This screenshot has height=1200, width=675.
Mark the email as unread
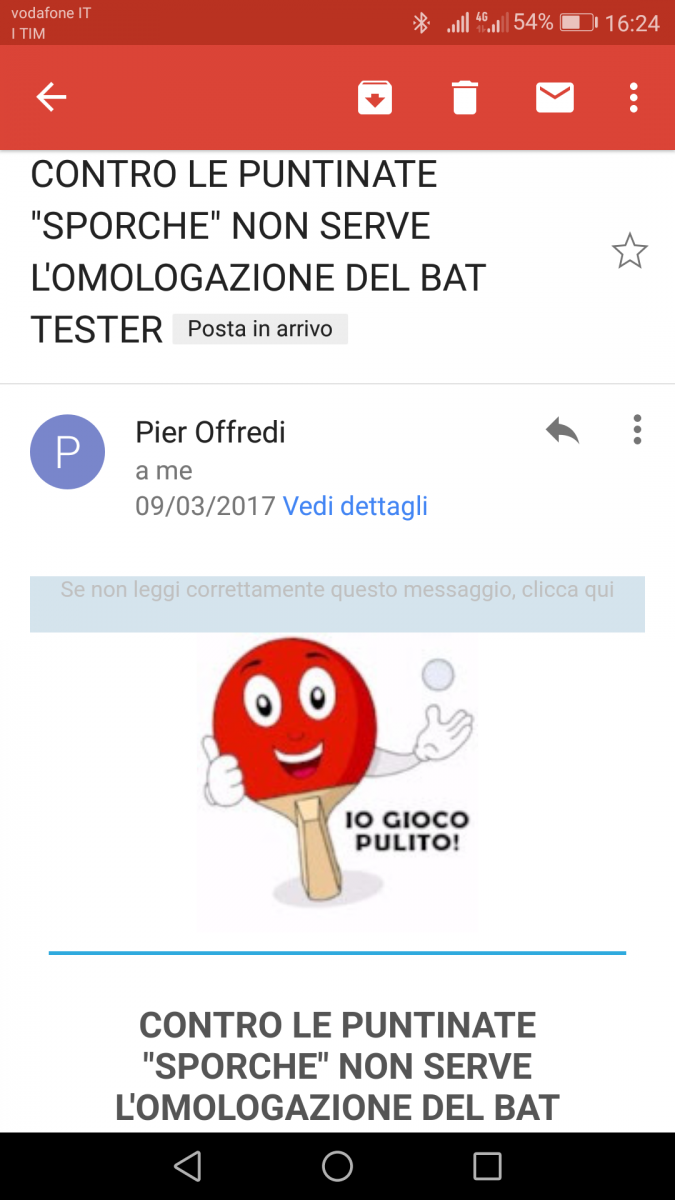coord(554,97)
